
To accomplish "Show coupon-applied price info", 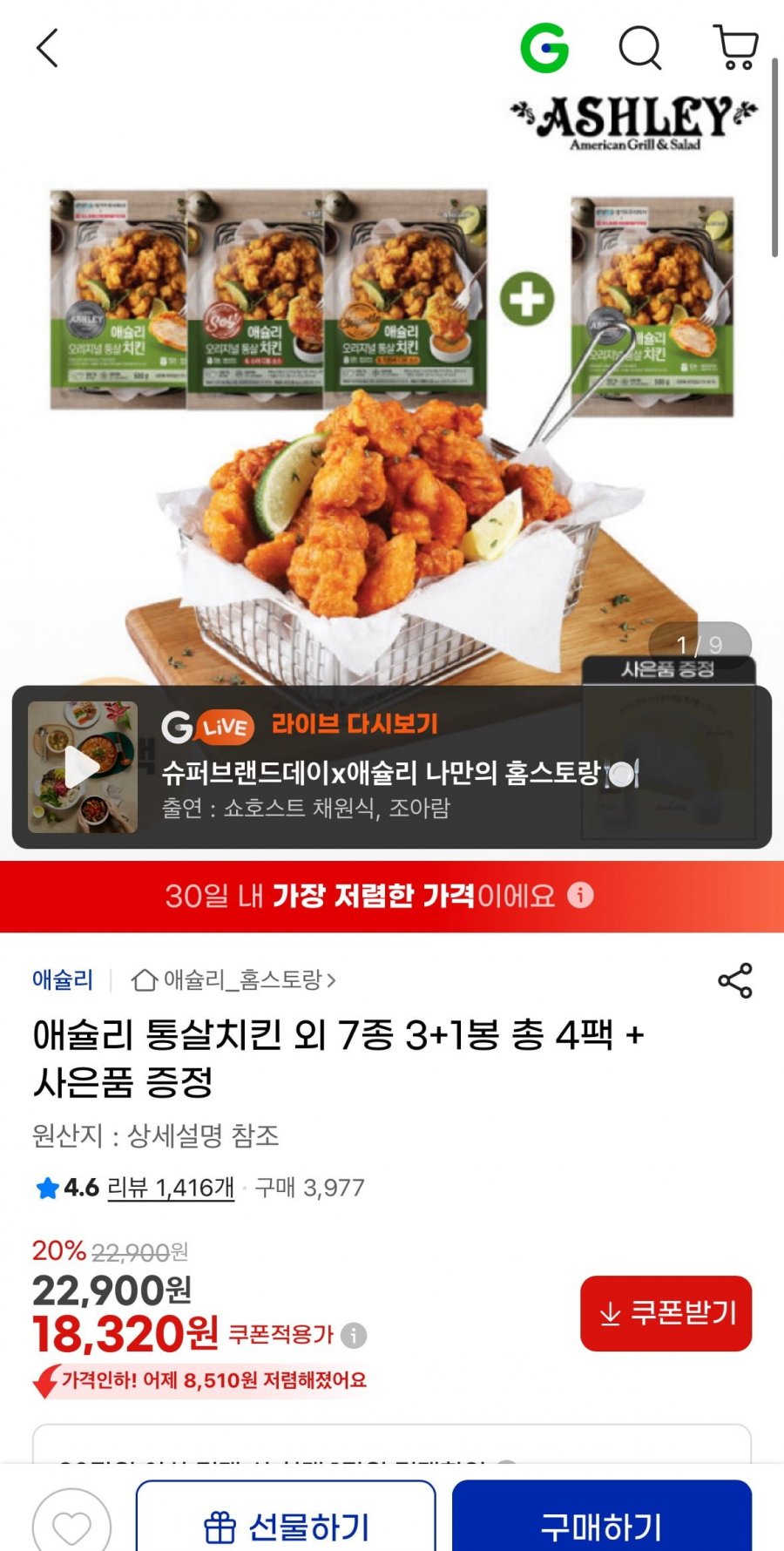I will coord(354,1335).
